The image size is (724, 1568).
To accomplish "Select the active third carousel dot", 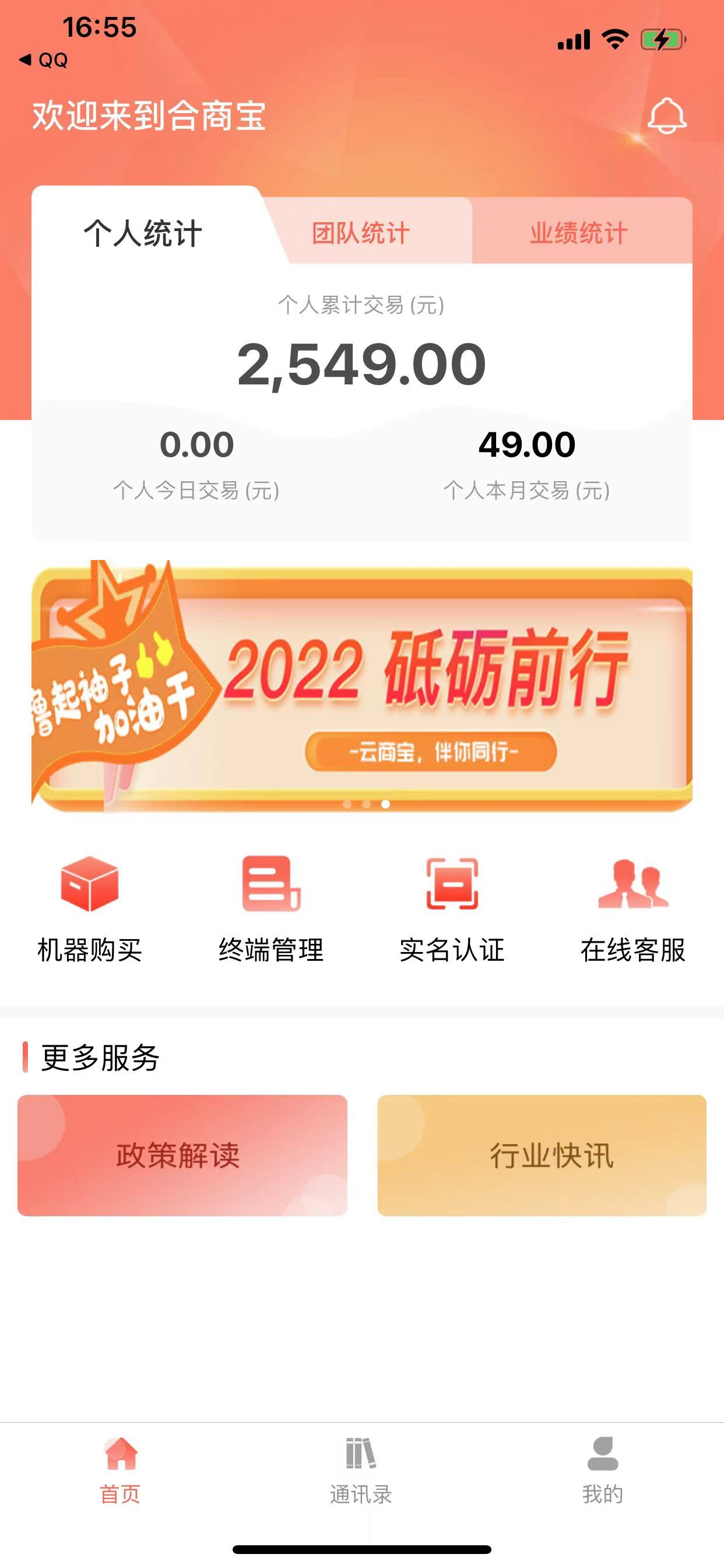I will pos(385,804).
